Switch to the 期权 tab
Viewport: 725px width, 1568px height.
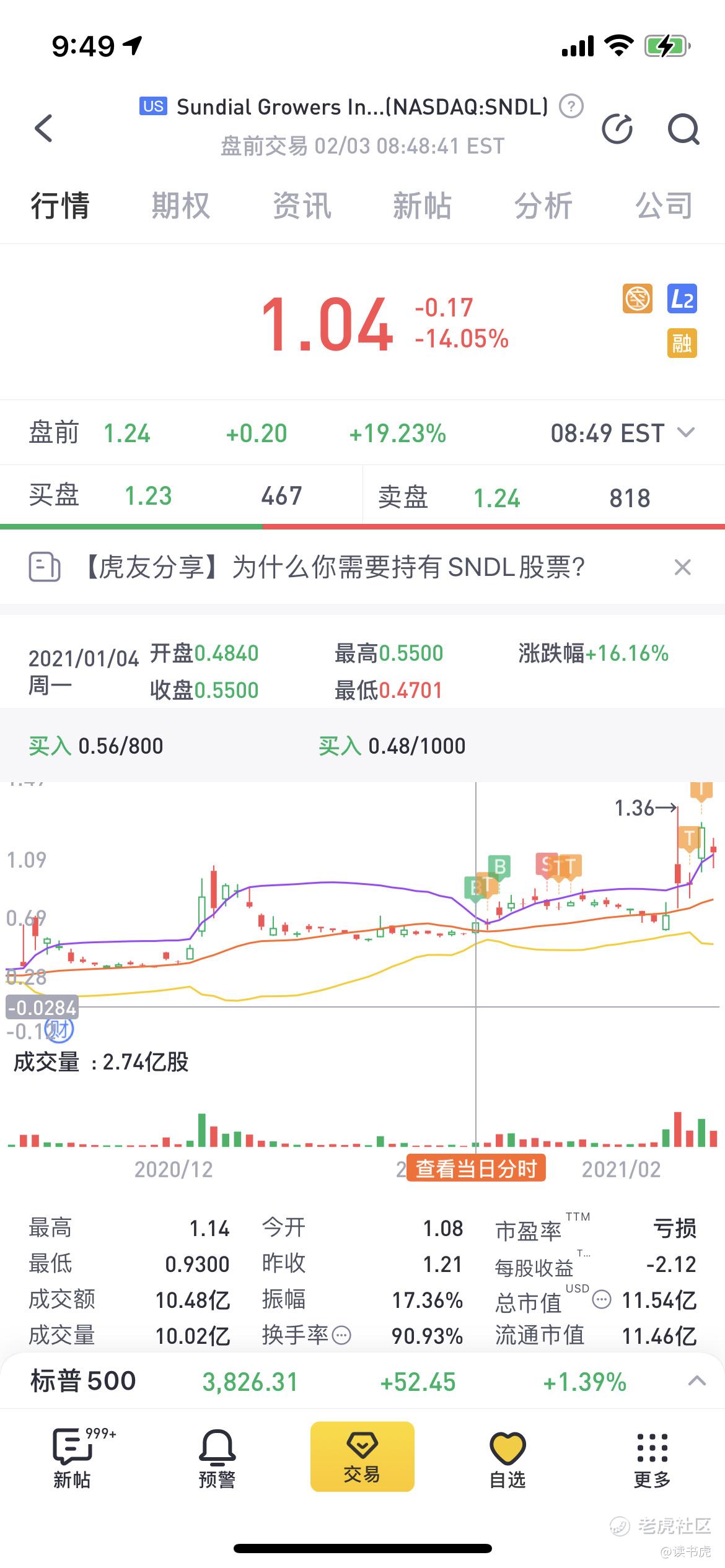click(181, 206)
